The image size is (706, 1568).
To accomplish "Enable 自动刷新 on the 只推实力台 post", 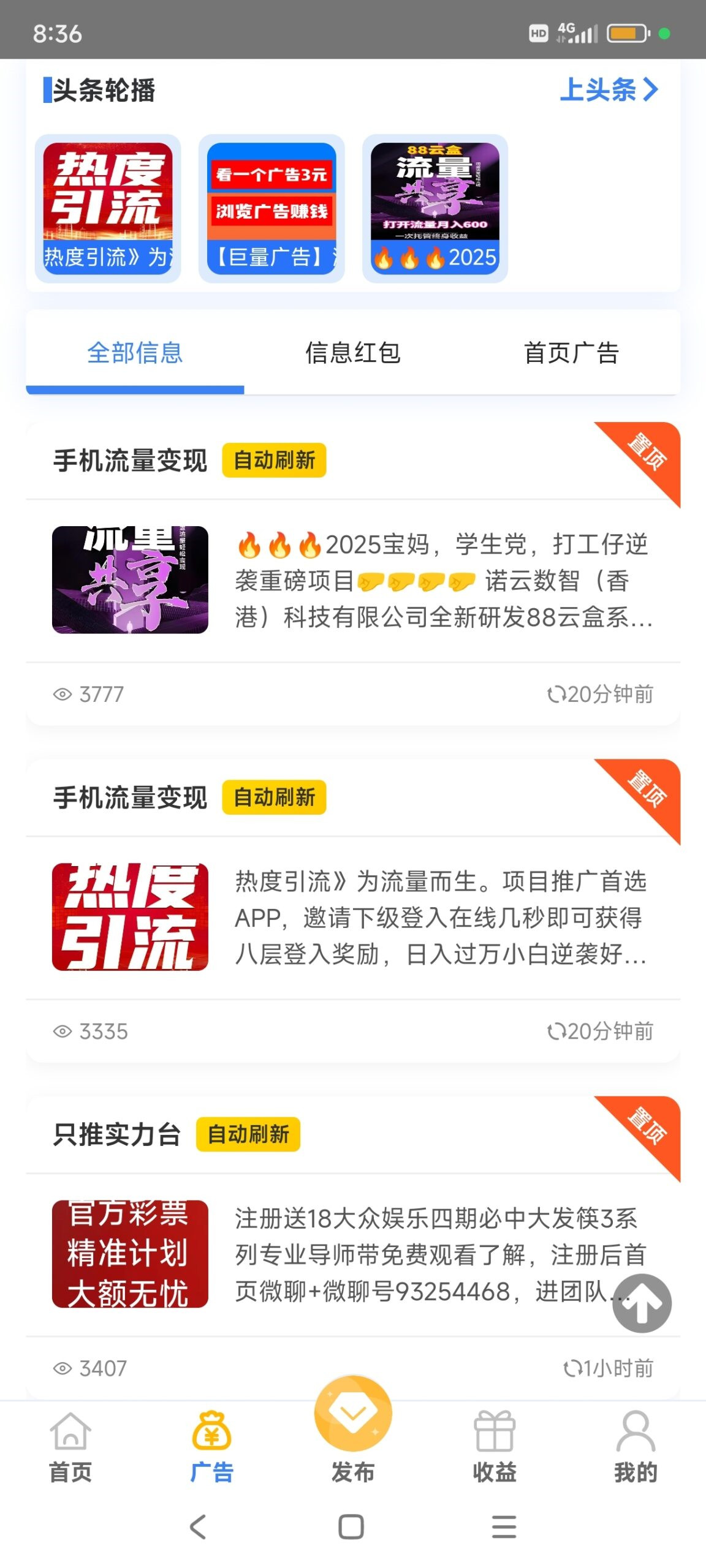I will coord(248,1134).
